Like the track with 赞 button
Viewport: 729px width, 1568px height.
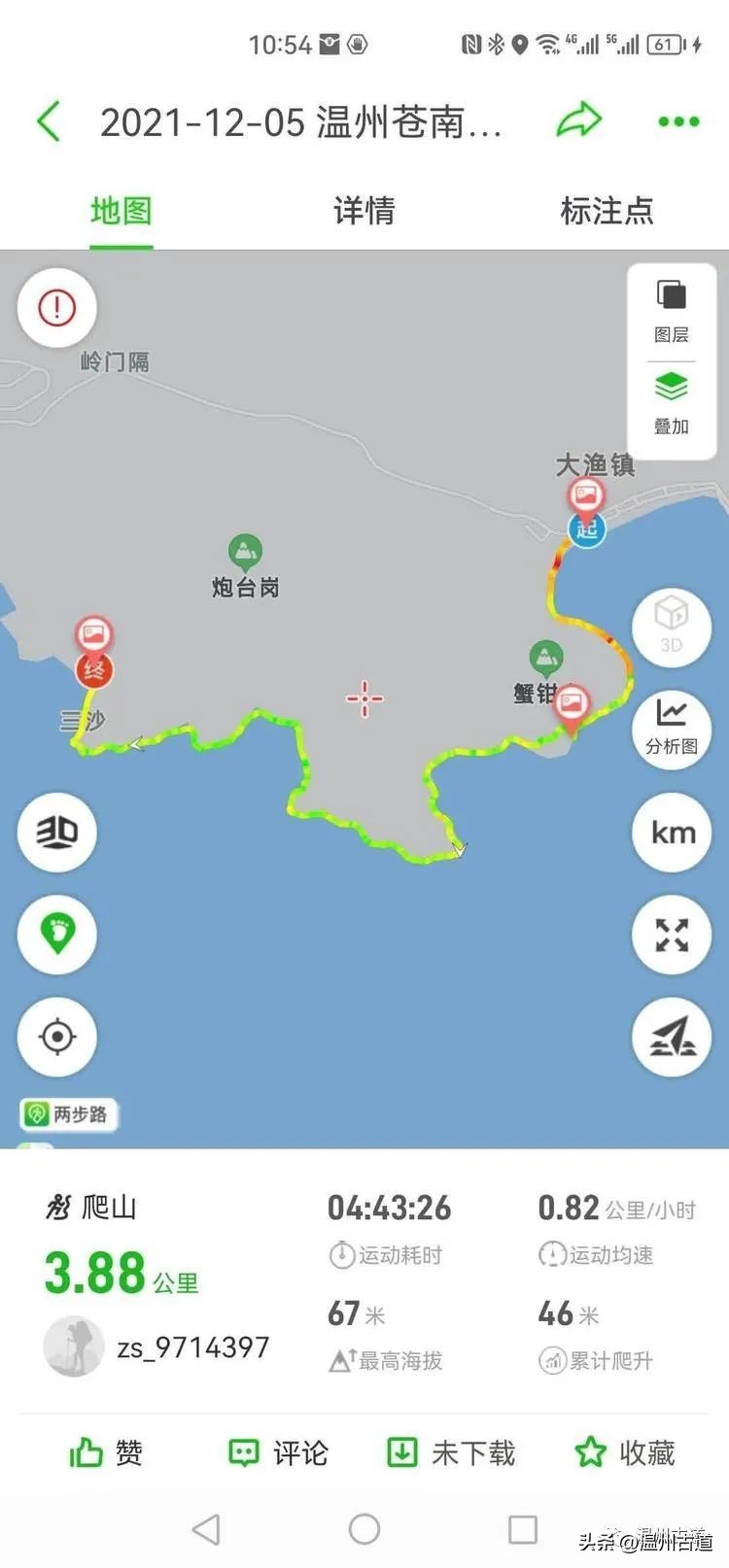(107, 1451)
